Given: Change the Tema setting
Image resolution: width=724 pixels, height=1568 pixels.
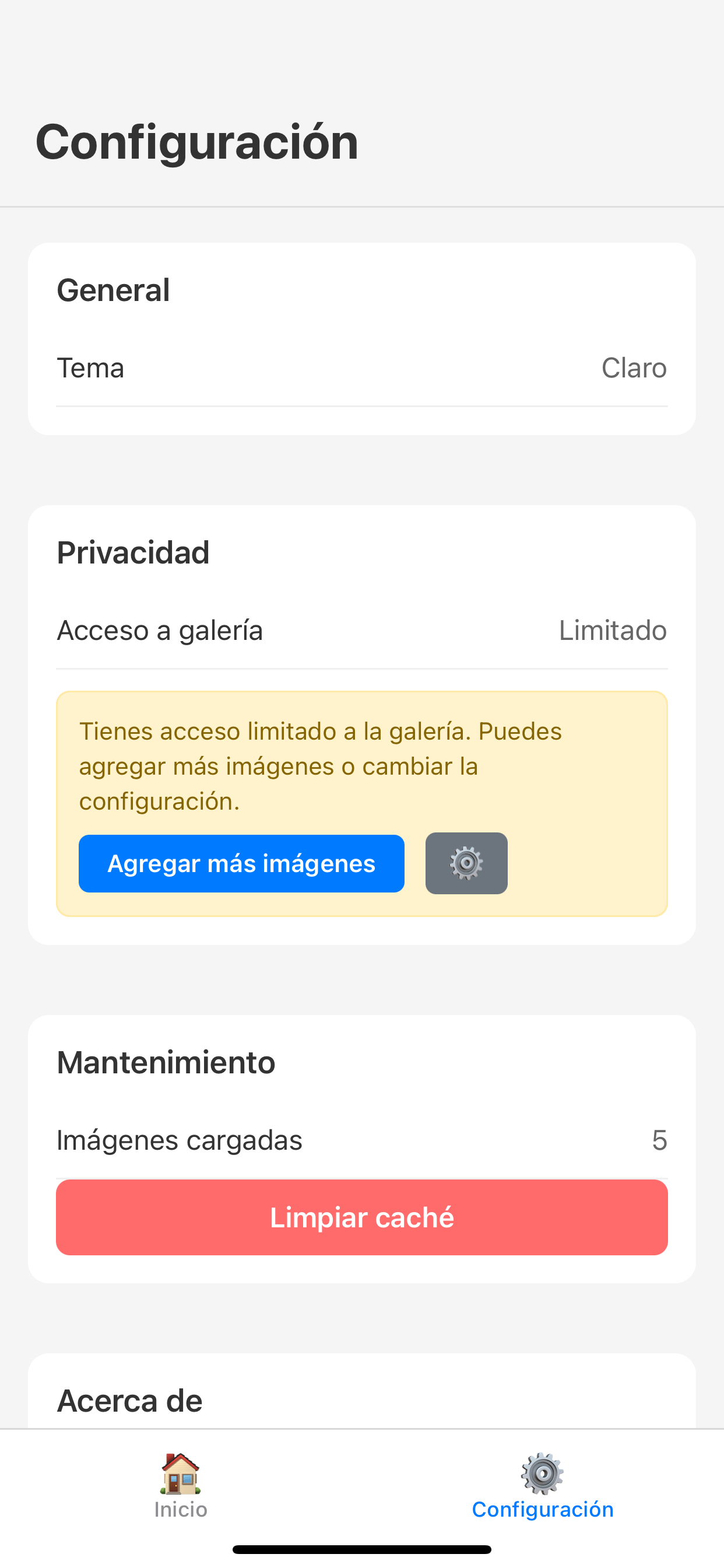Looking at the screenshot, I should [361, 368].
